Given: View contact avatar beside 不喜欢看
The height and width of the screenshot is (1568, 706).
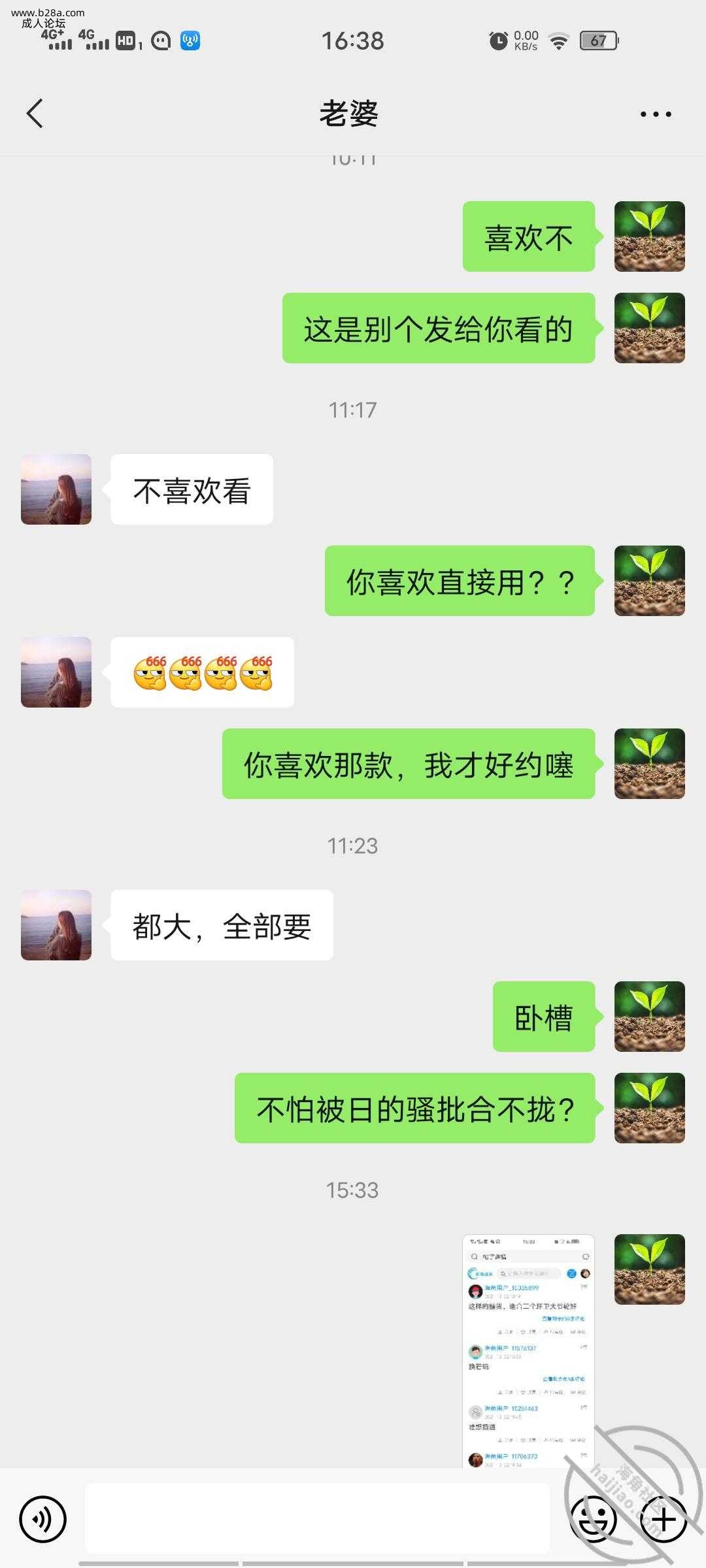Looking at the screenshot, I should [x=56, y=489].
